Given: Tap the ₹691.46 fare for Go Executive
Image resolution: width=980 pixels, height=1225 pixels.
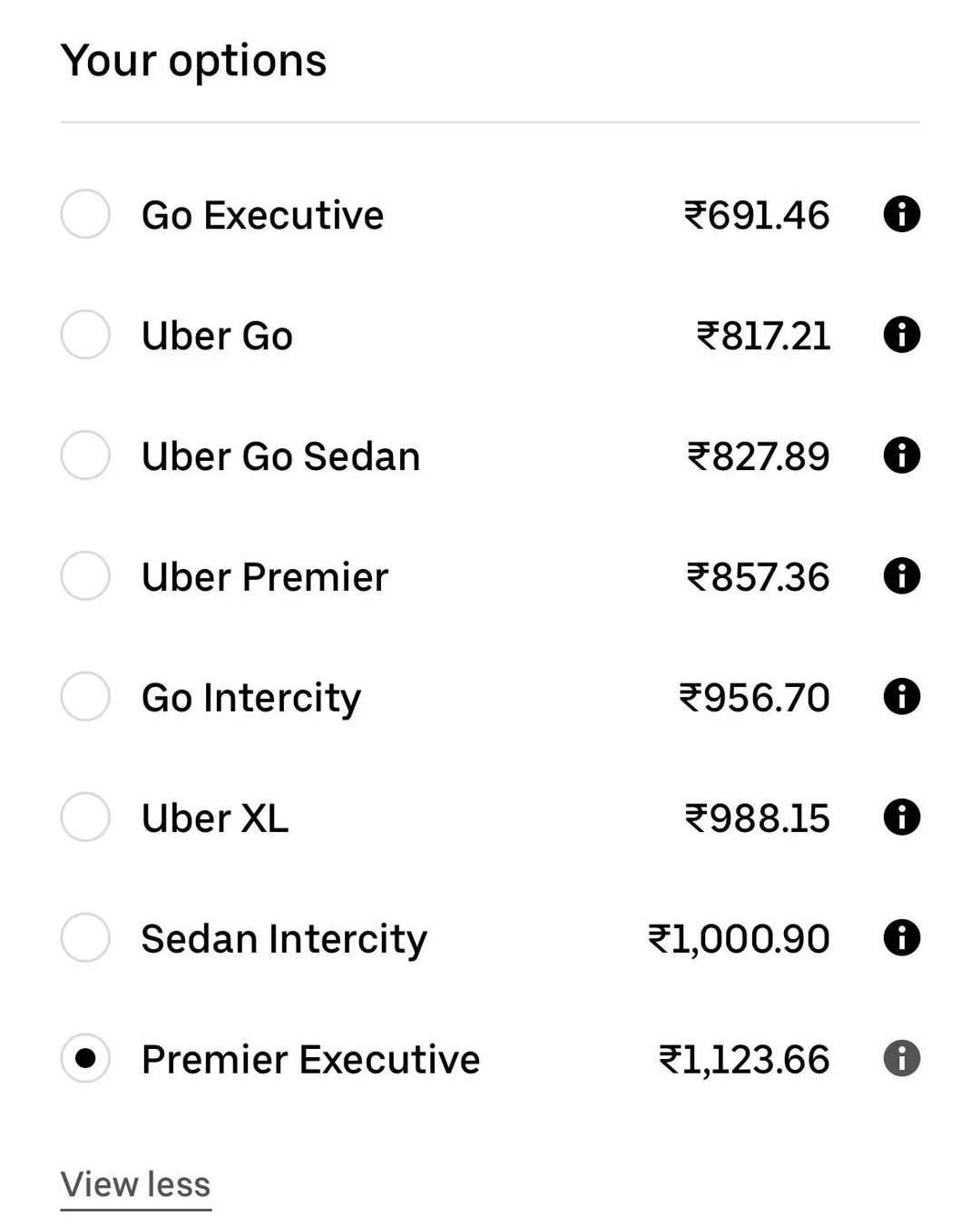Looking at the screenshot, I should pos(757,214).
